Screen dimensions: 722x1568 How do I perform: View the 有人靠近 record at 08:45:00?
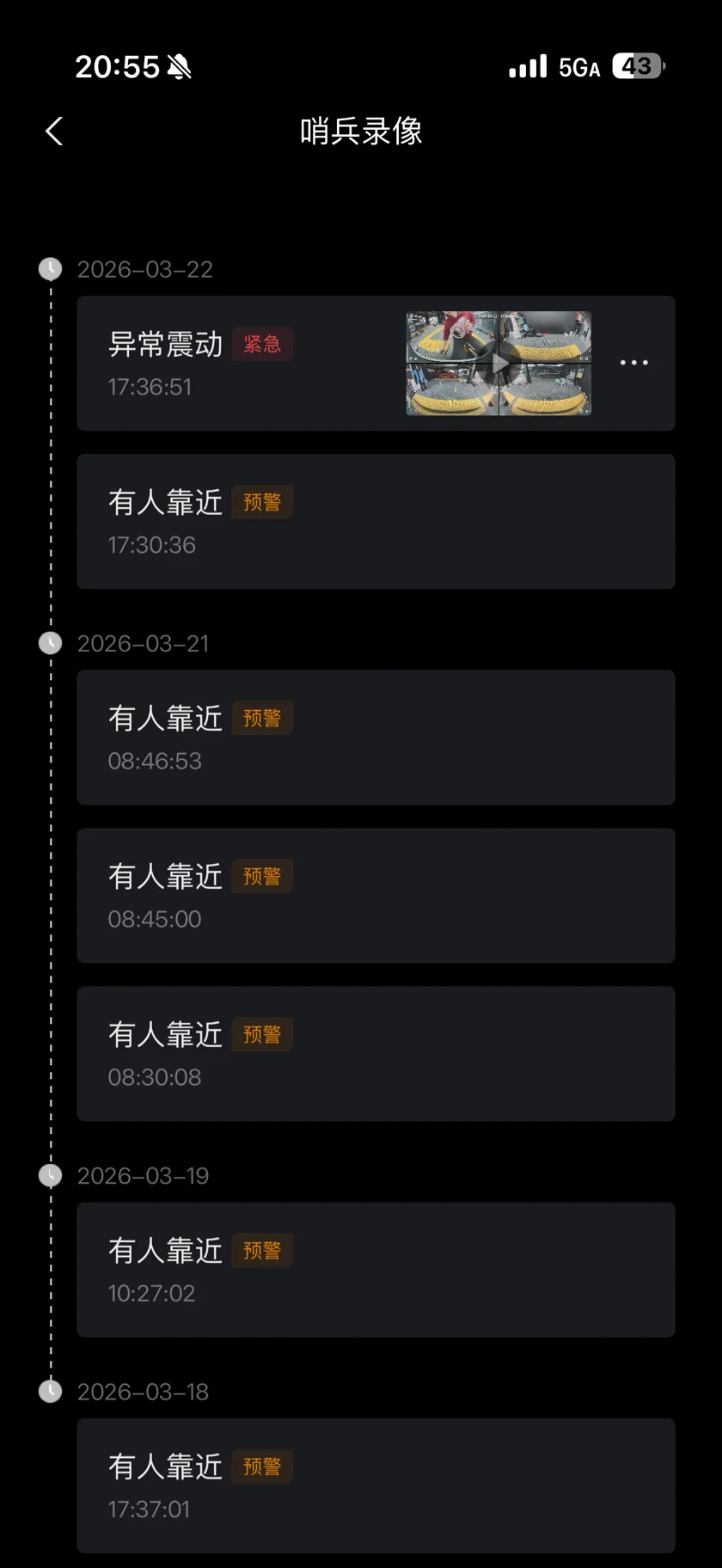click(376, 896)
